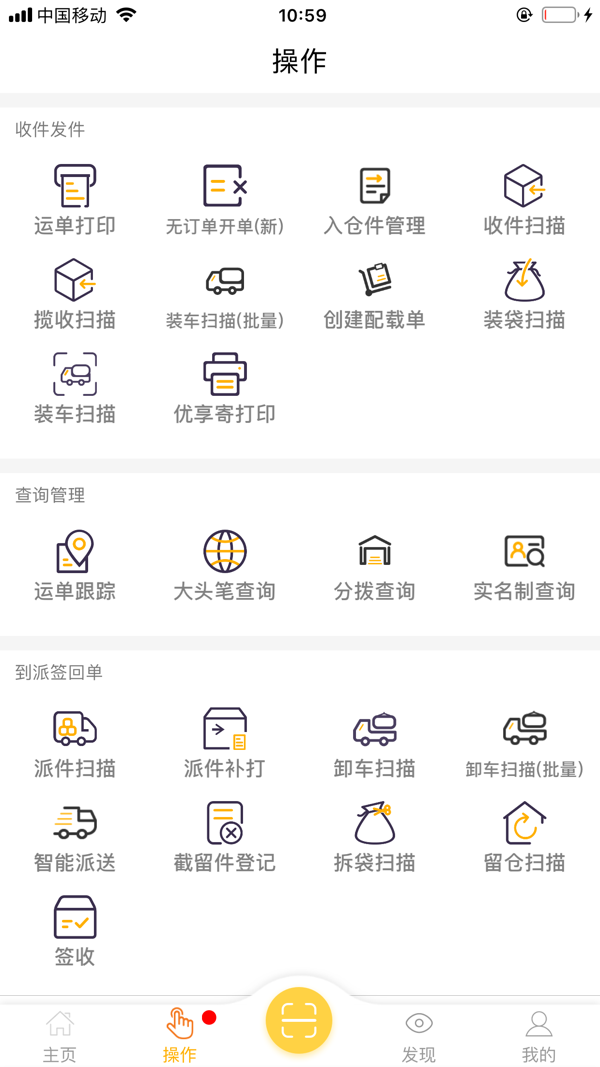Go to the 我的 tab
600x1067 pixels.
click(x=539, y=1036)
